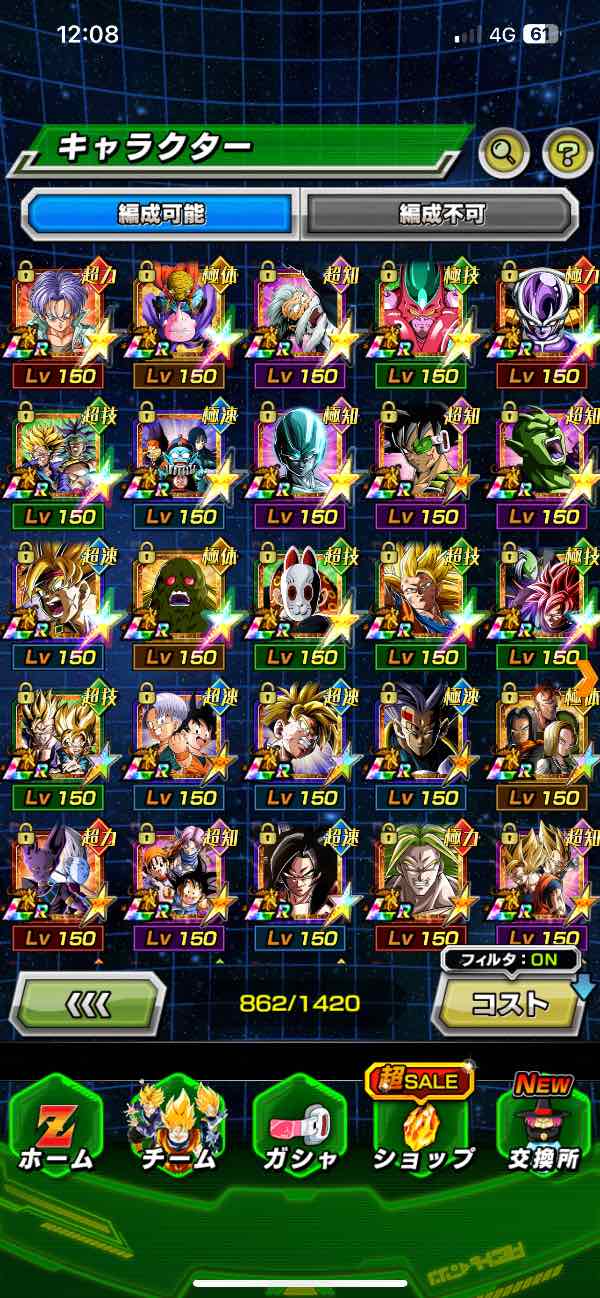The width and height of the screenshot is (600, 1298).
Task: Select the pink Majin Buu character card
Action: [x=181, y=318]
